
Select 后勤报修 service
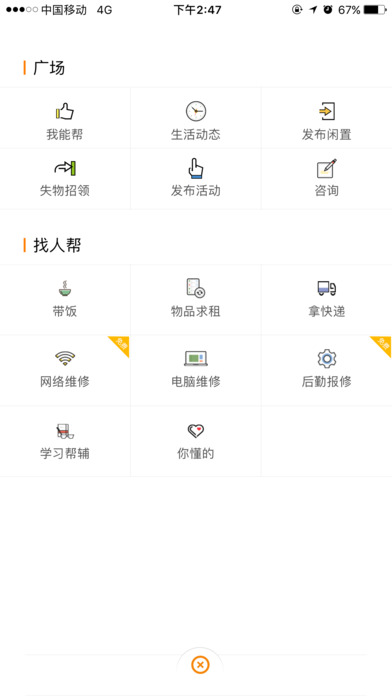pos(327,370)
